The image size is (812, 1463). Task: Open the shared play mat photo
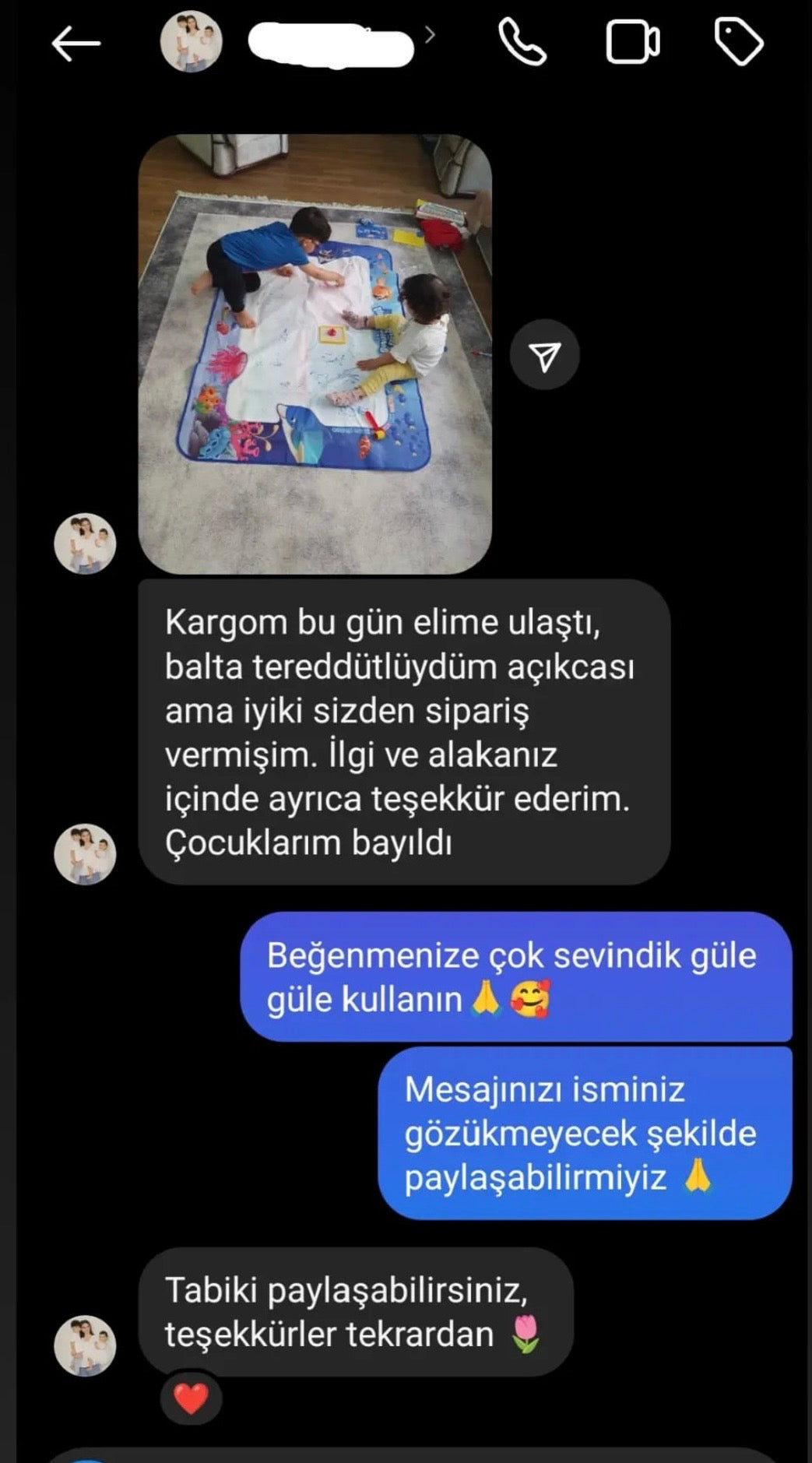pos(315,354)
